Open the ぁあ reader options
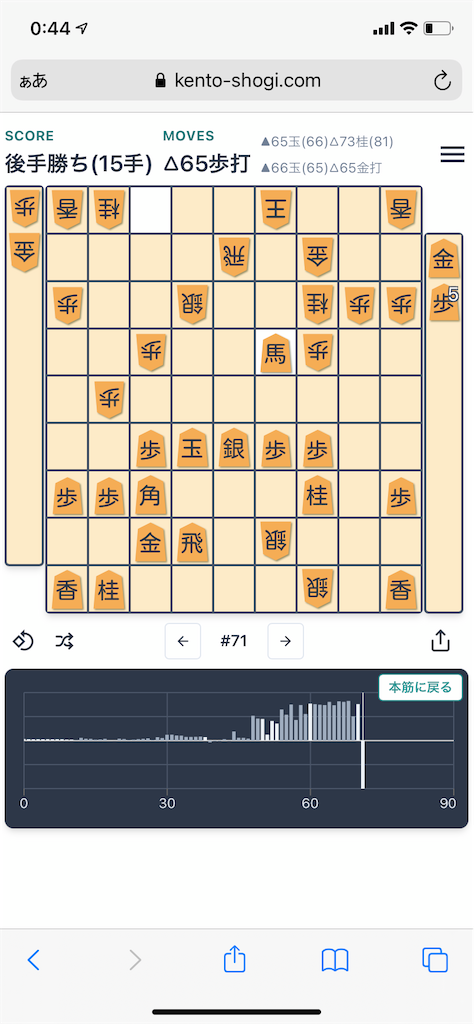Screen dimensions: 474x1024 [x=34, y=81]
